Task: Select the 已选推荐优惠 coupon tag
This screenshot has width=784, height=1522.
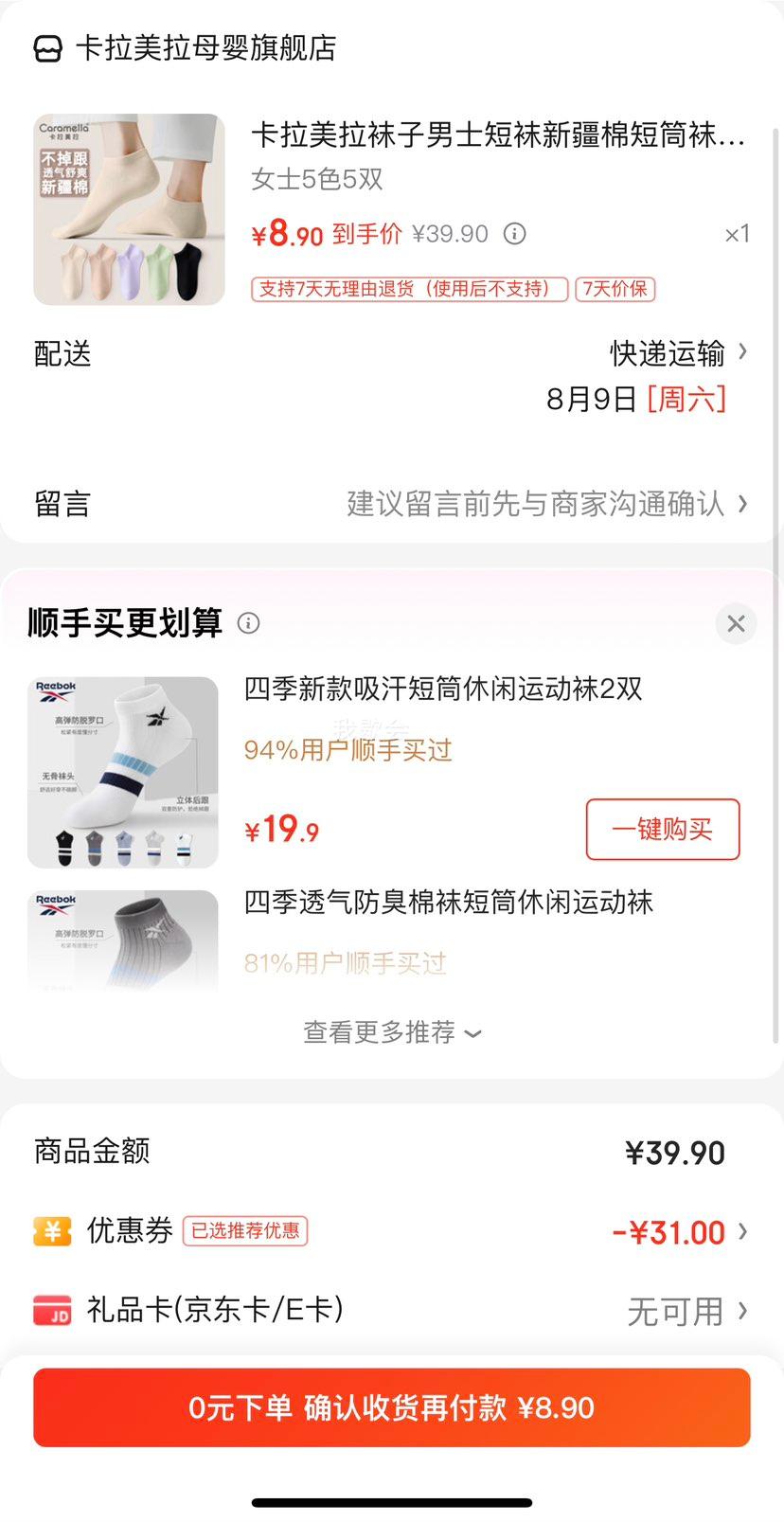Action: click(244, 1231)
